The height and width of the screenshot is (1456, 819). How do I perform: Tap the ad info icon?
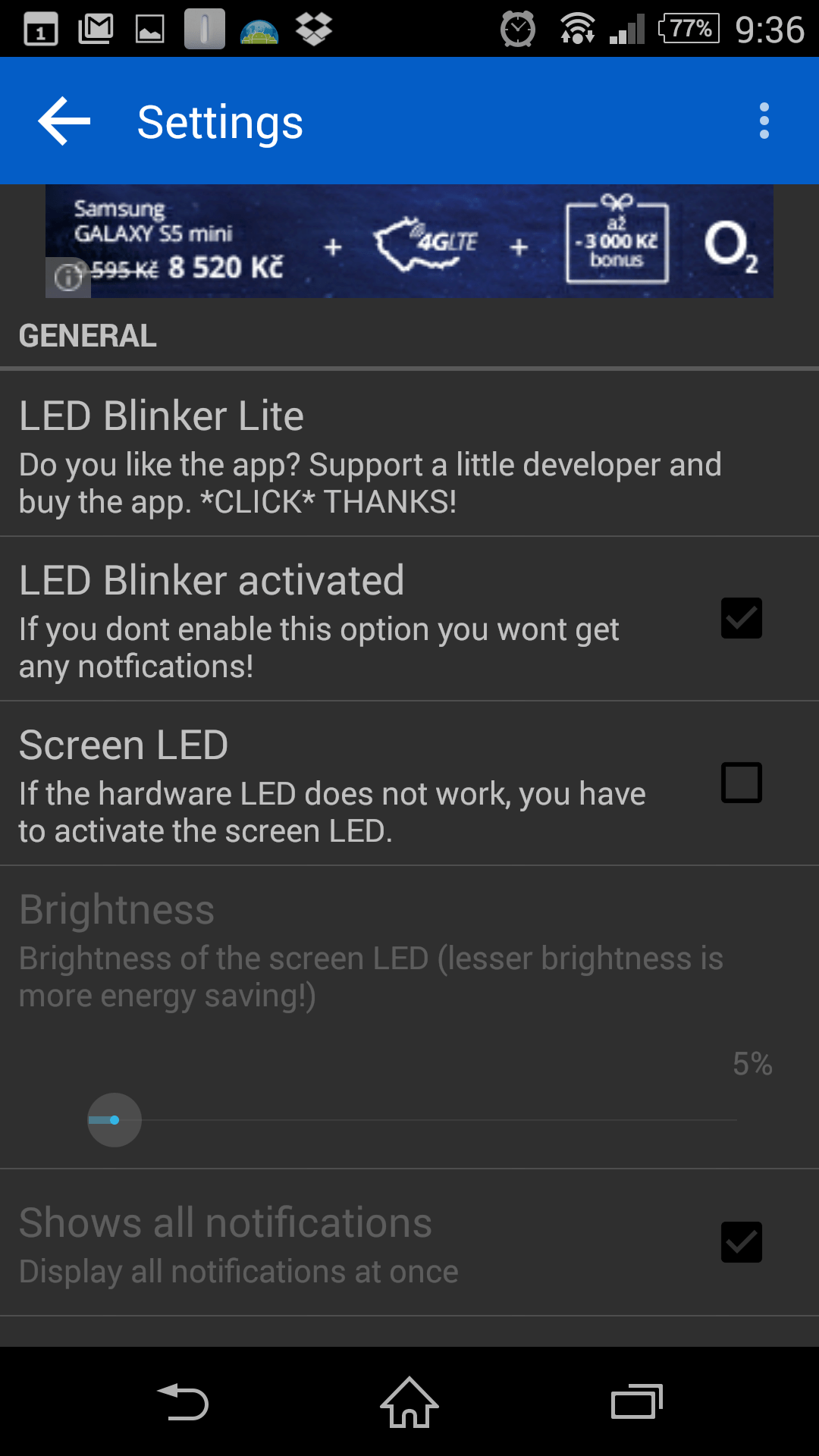pyautogui.click(x=68, y=278)
